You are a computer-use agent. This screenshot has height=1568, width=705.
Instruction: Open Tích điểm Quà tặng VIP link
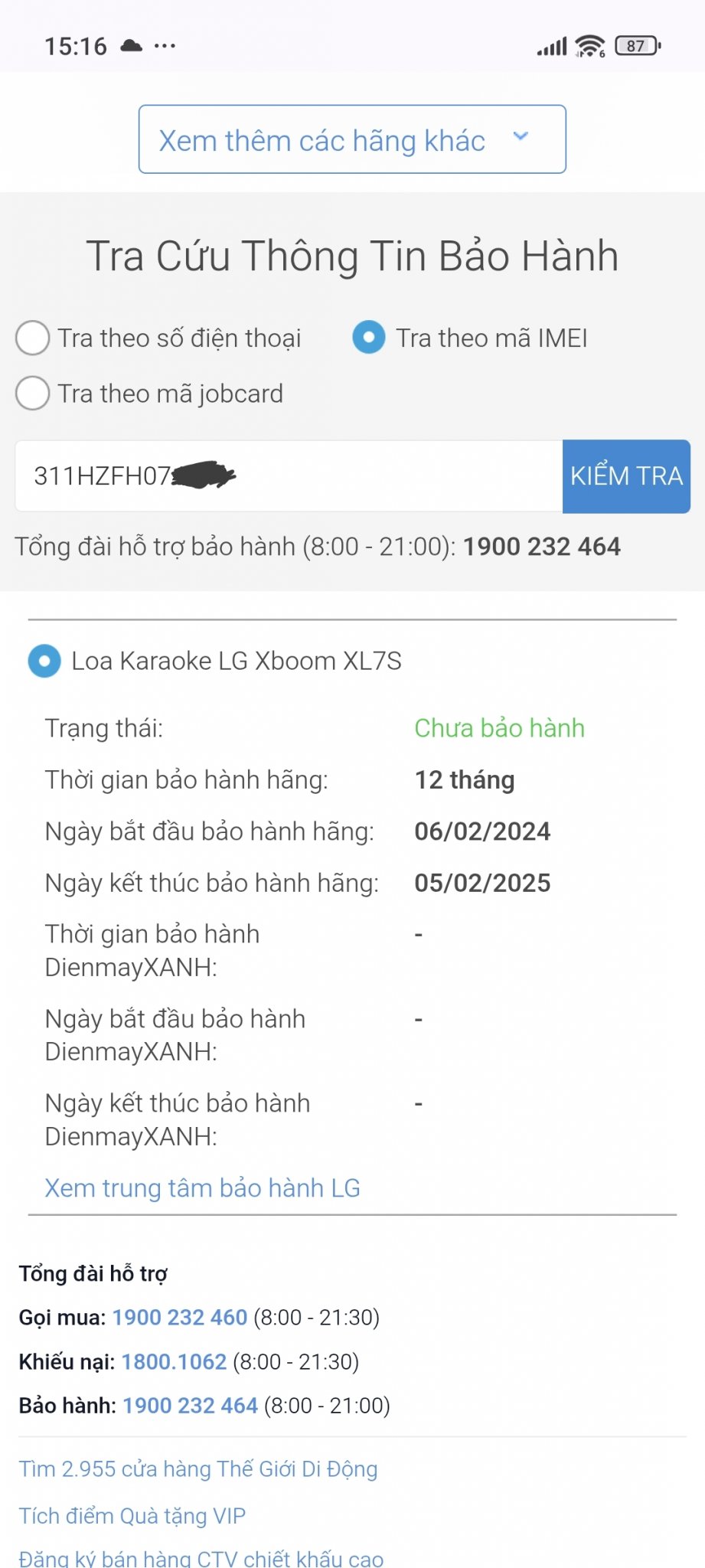(132, 1516)
